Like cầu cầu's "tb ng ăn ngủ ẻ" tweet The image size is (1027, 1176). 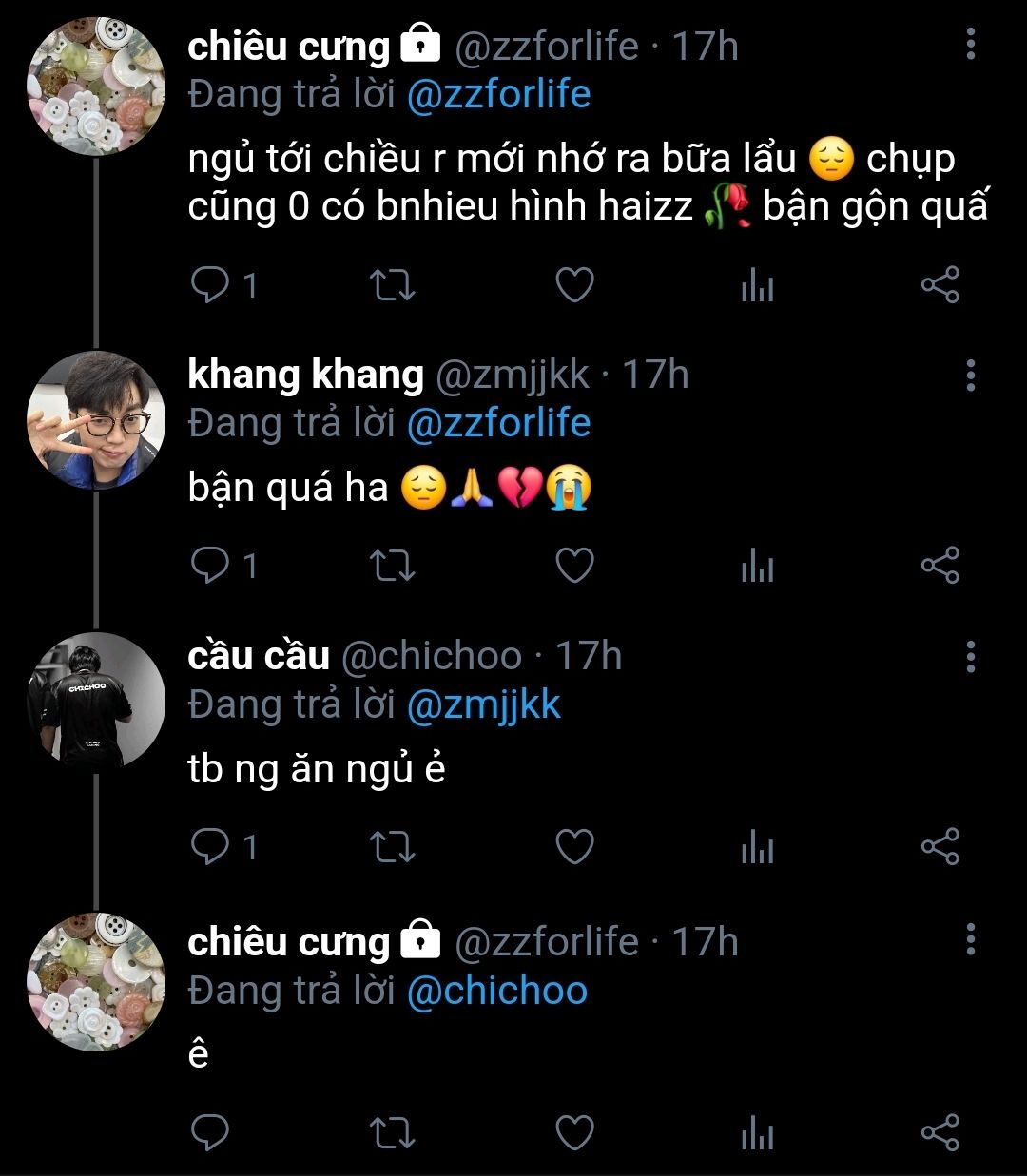(574, 846)
